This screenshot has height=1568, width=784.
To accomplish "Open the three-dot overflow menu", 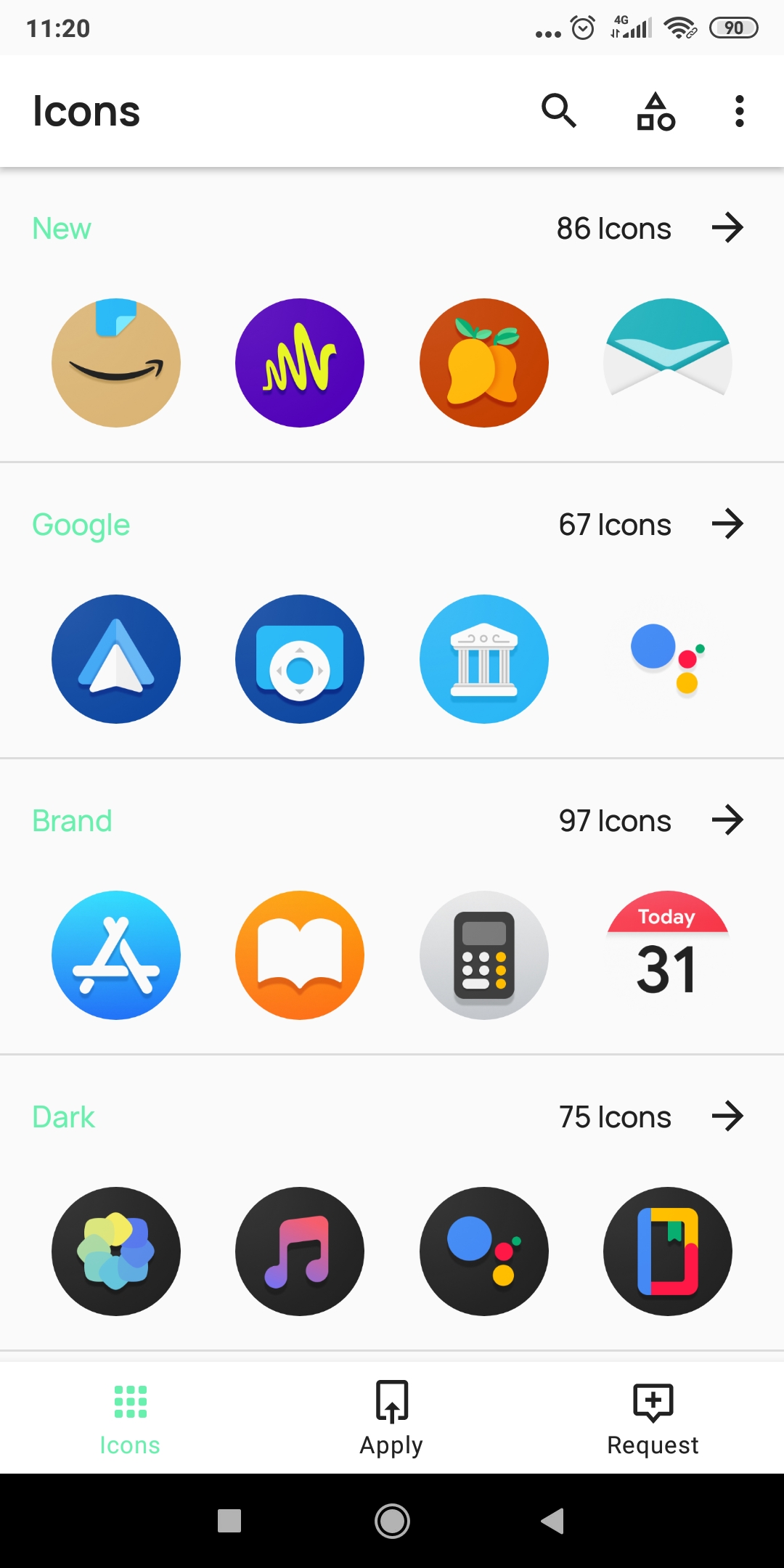I will (x=739, y=111).
